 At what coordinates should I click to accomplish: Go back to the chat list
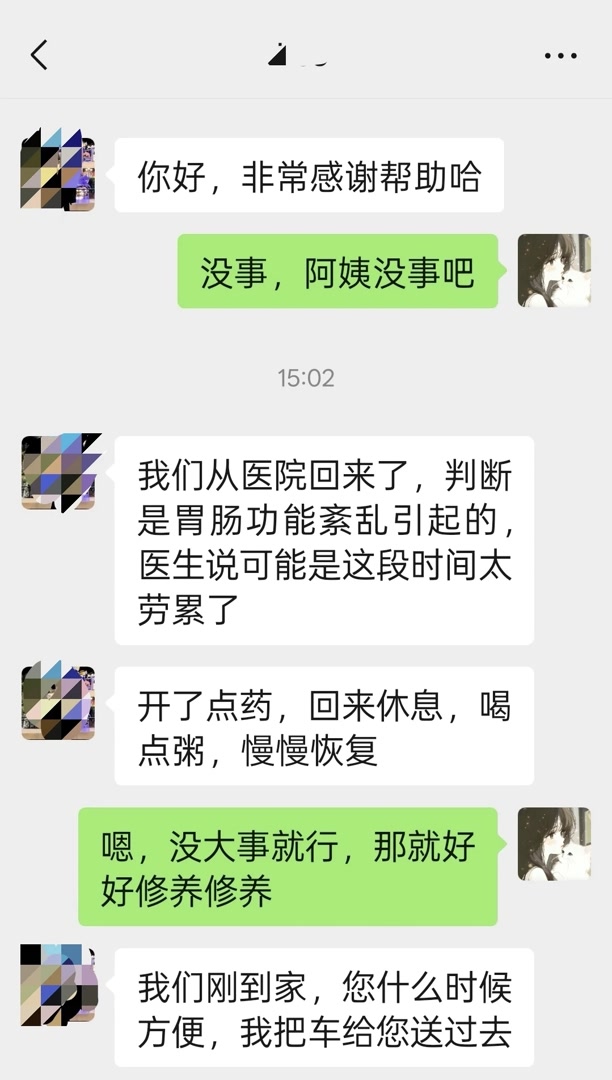39,55
